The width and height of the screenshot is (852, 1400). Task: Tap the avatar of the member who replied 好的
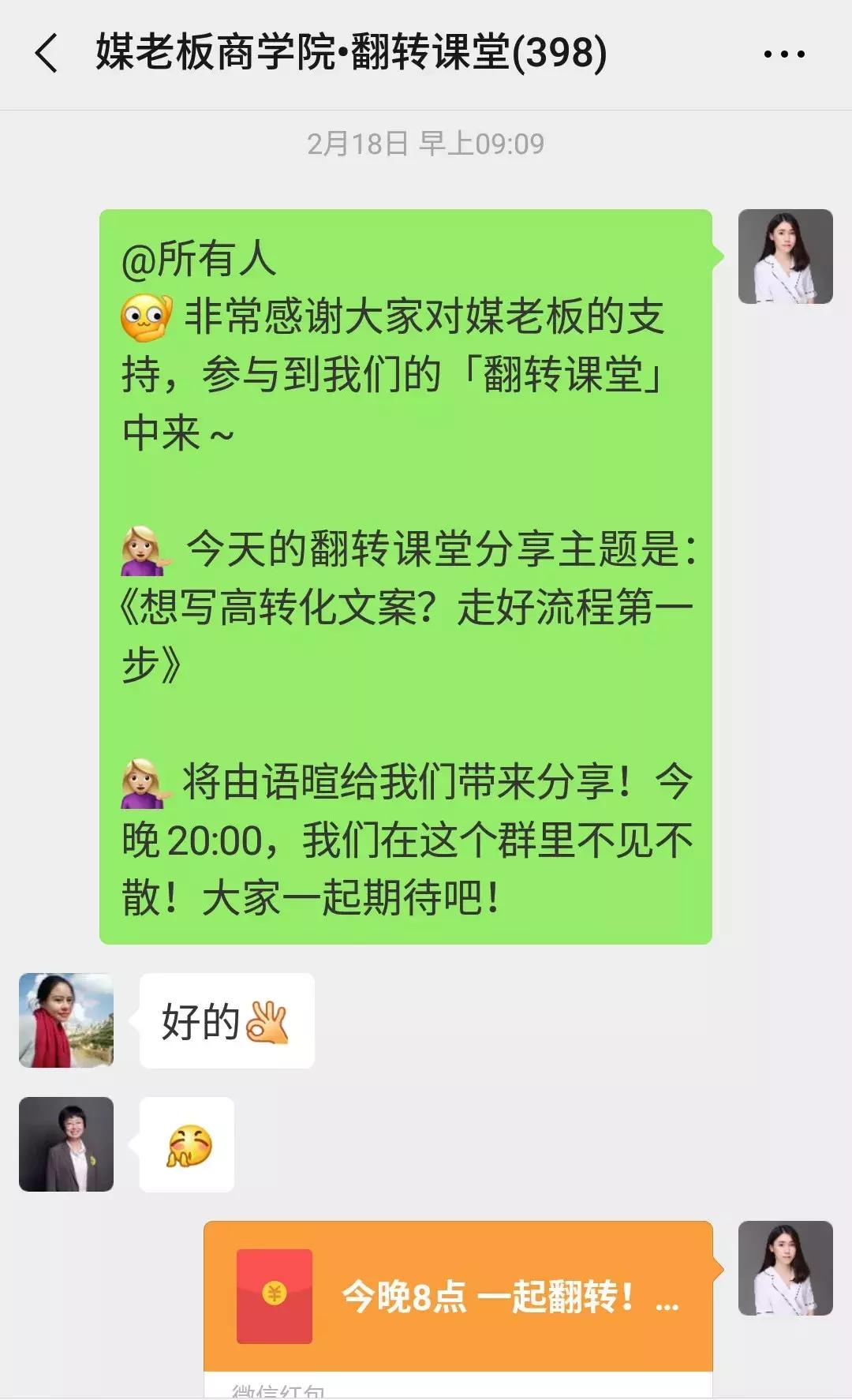click(x=64, y=1022)
